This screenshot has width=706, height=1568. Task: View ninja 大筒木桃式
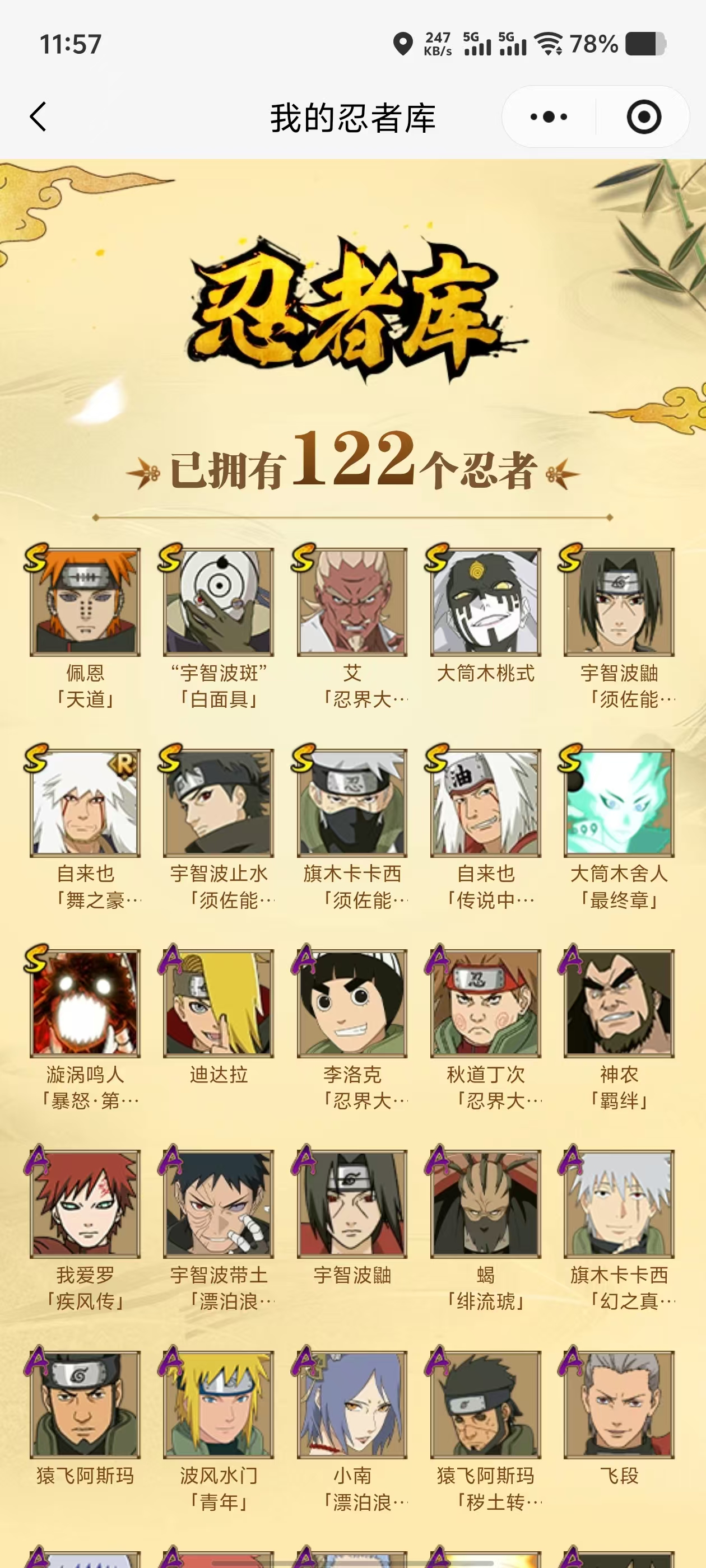tap(485, 601)
